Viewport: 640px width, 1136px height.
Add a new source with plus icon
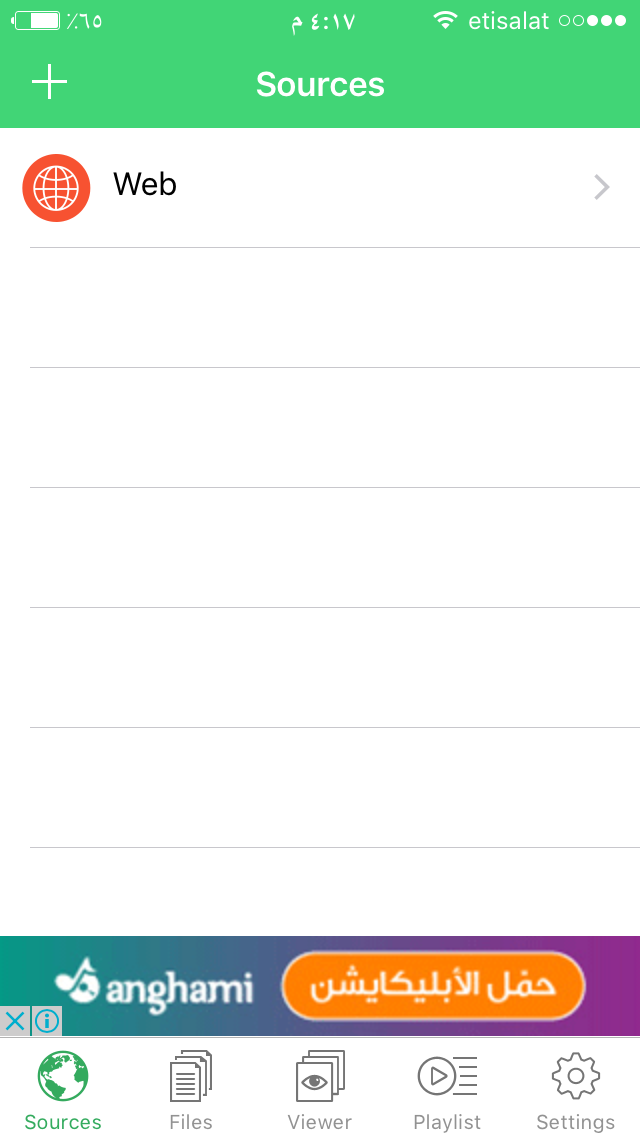point(49,83)
